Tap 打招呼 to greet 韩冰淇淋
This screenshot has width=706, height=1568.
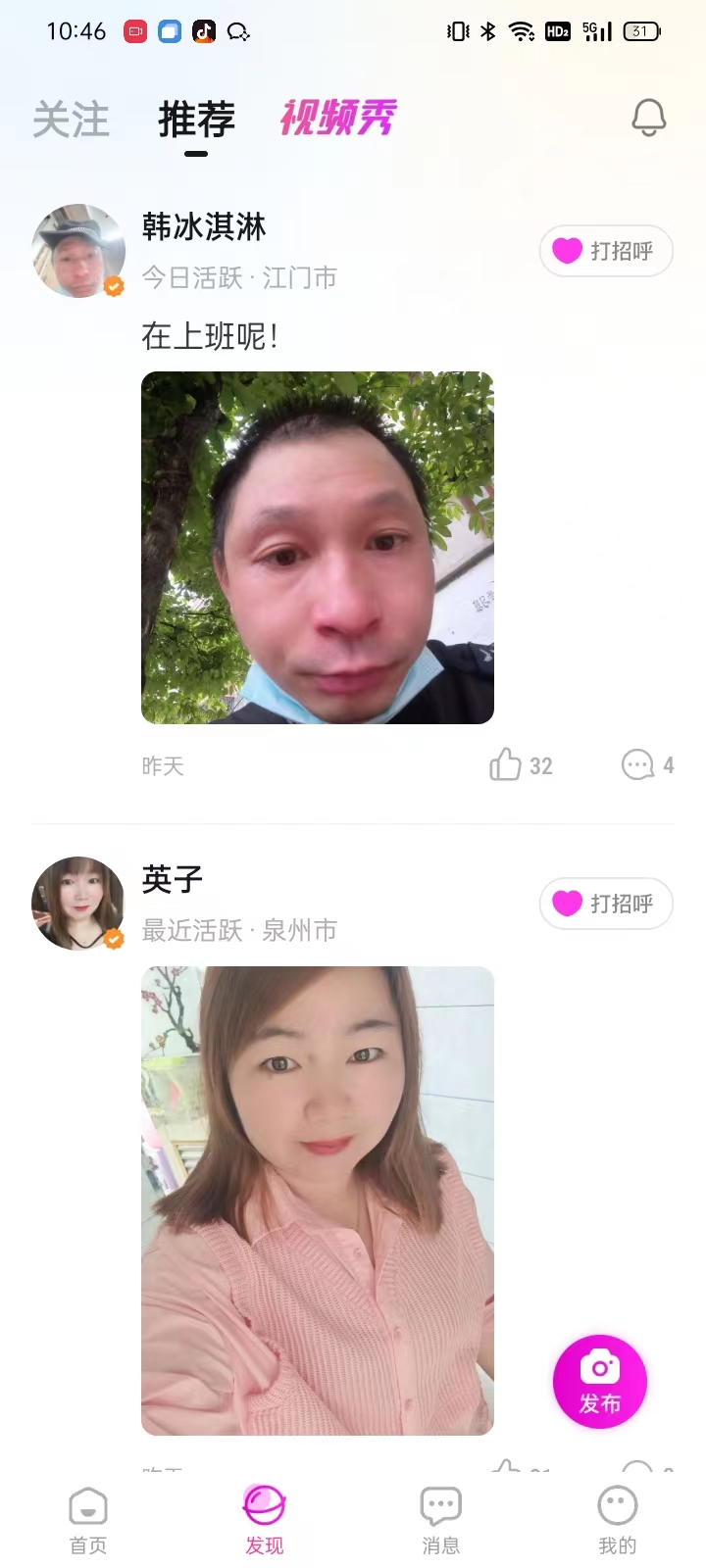click(x=606, y=251)
